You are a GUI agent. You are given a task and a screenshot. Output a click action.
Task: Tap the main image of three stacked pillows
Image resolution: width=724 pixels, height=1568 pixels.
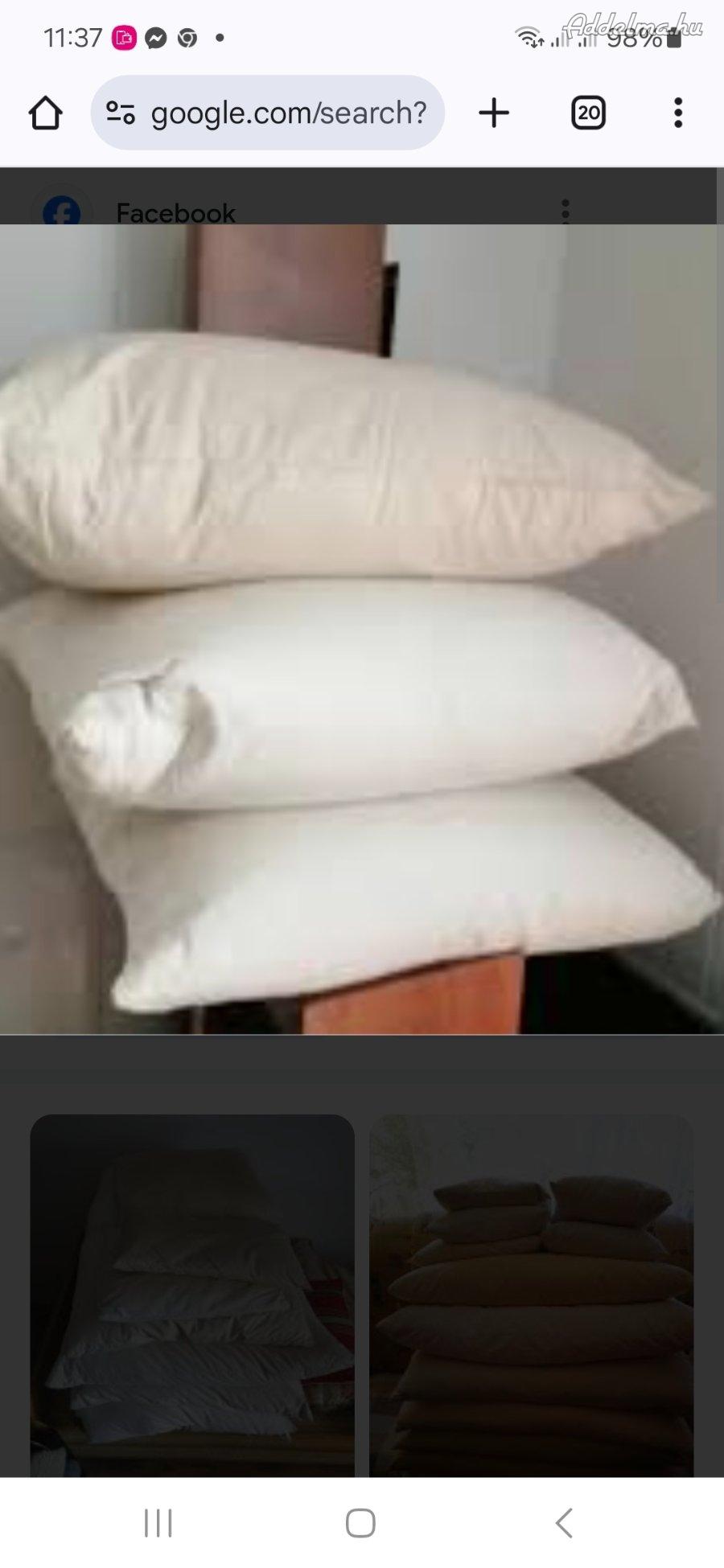click(x=360, y=627)
